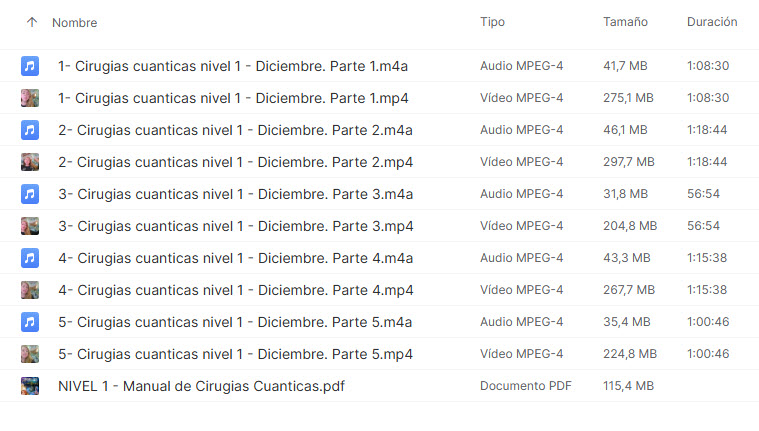Open audio file Parte 5.m4a

tap(235, 322)
